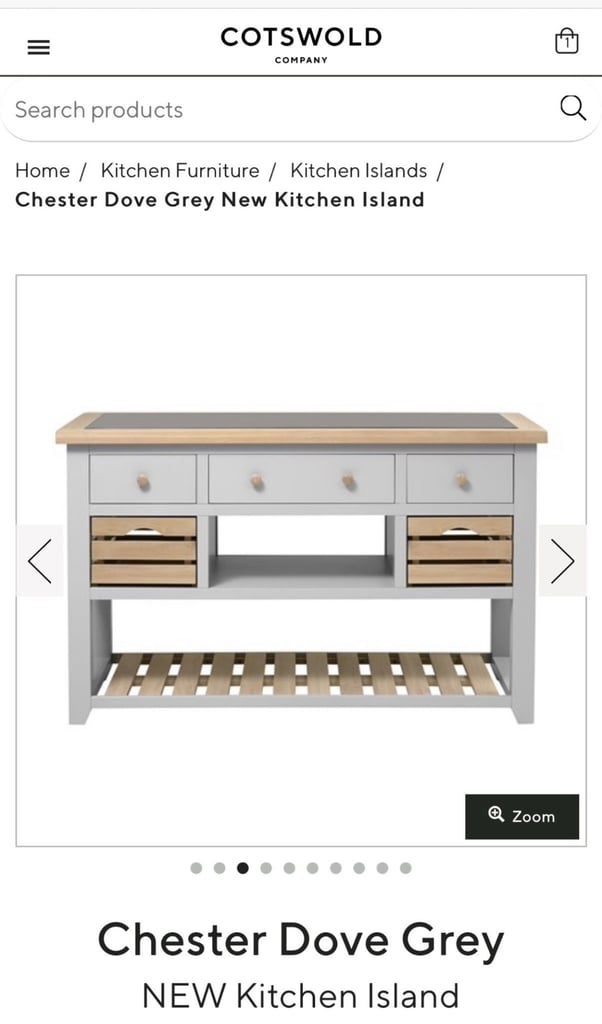This screenshot has width=602, height=1024.
Task: Jump to the first image dot
Action: pyautogui.click(x=196, y=868)
